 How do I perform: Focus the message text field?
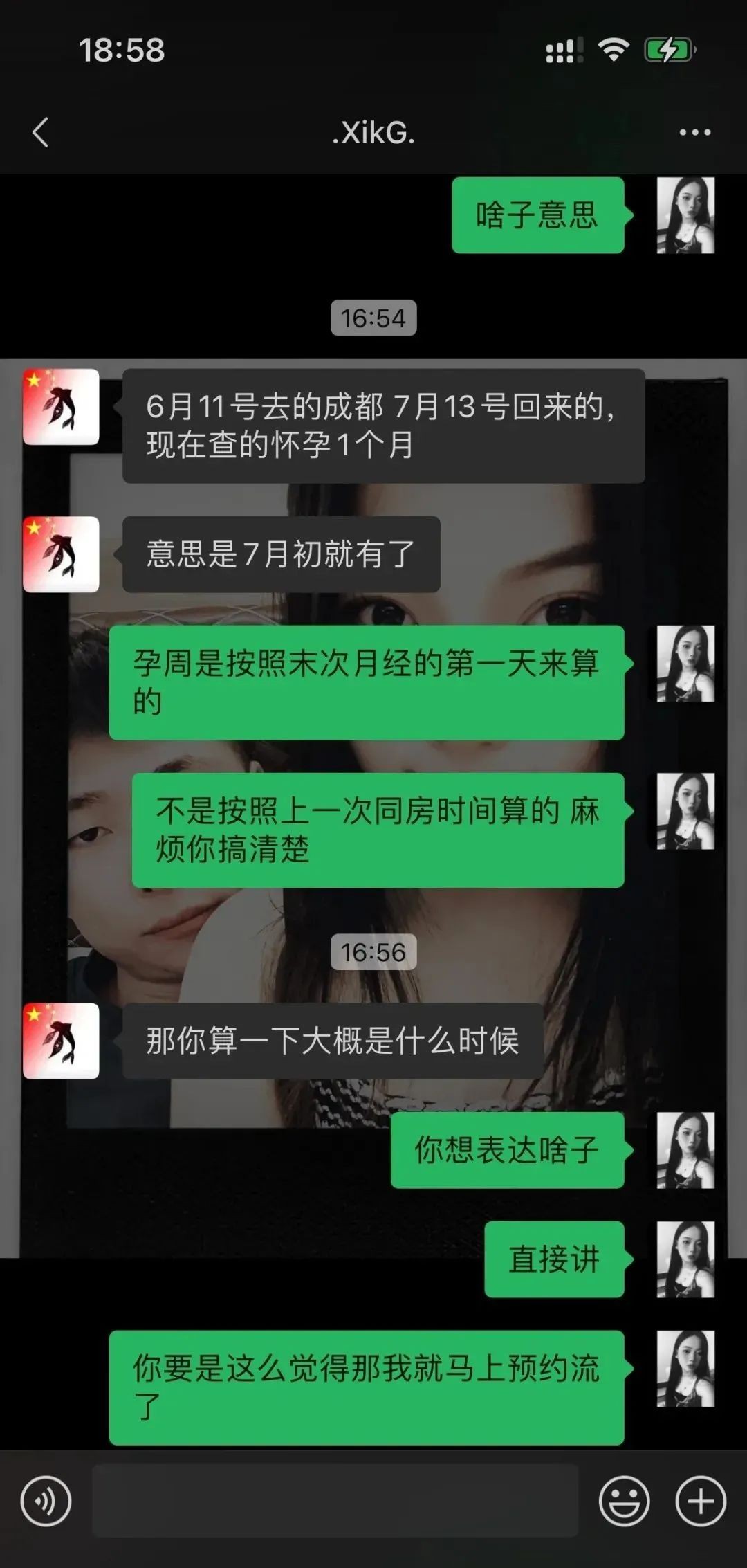335,1501
